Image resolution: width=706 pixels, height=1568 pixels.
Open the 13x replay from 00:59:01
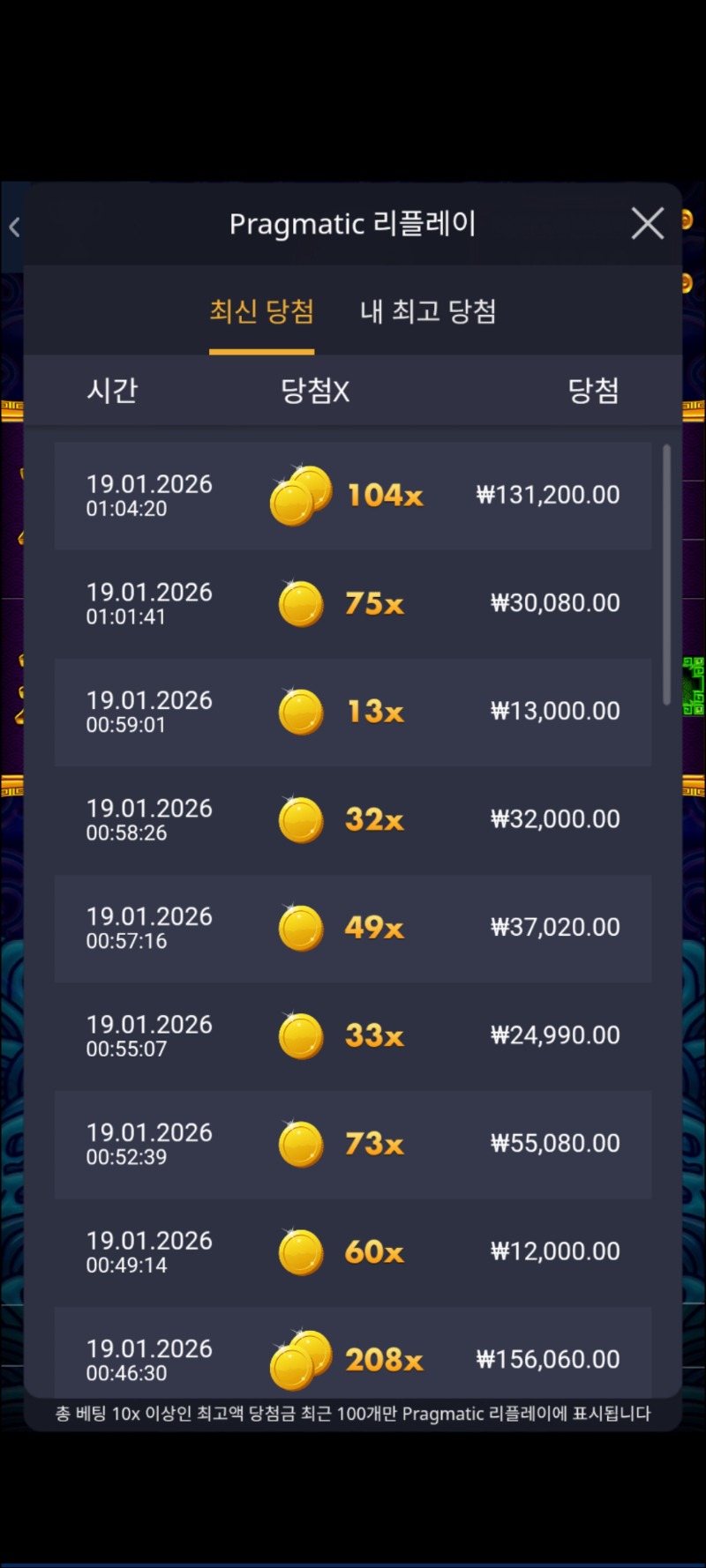click(352, 712)
